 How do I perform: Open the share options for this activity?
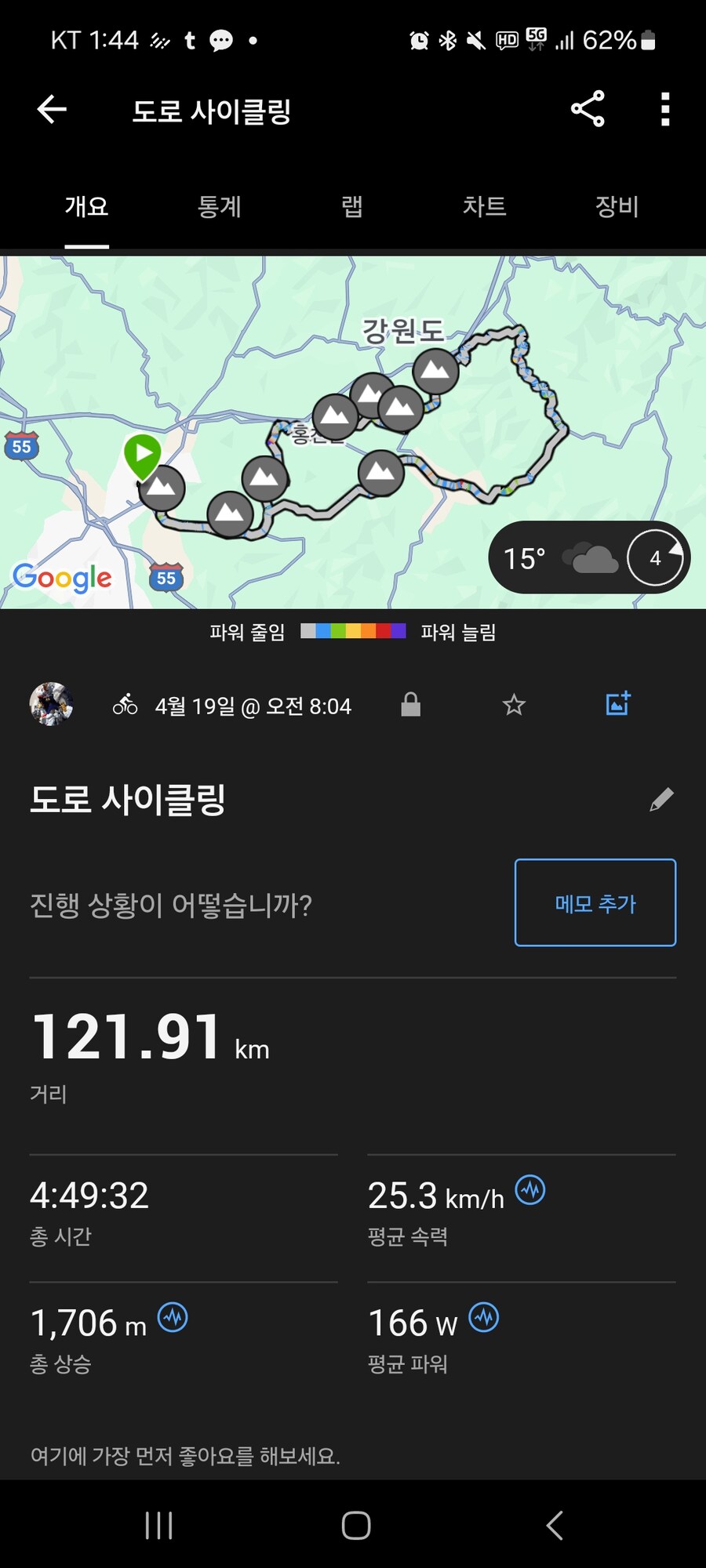coord(587,110)
